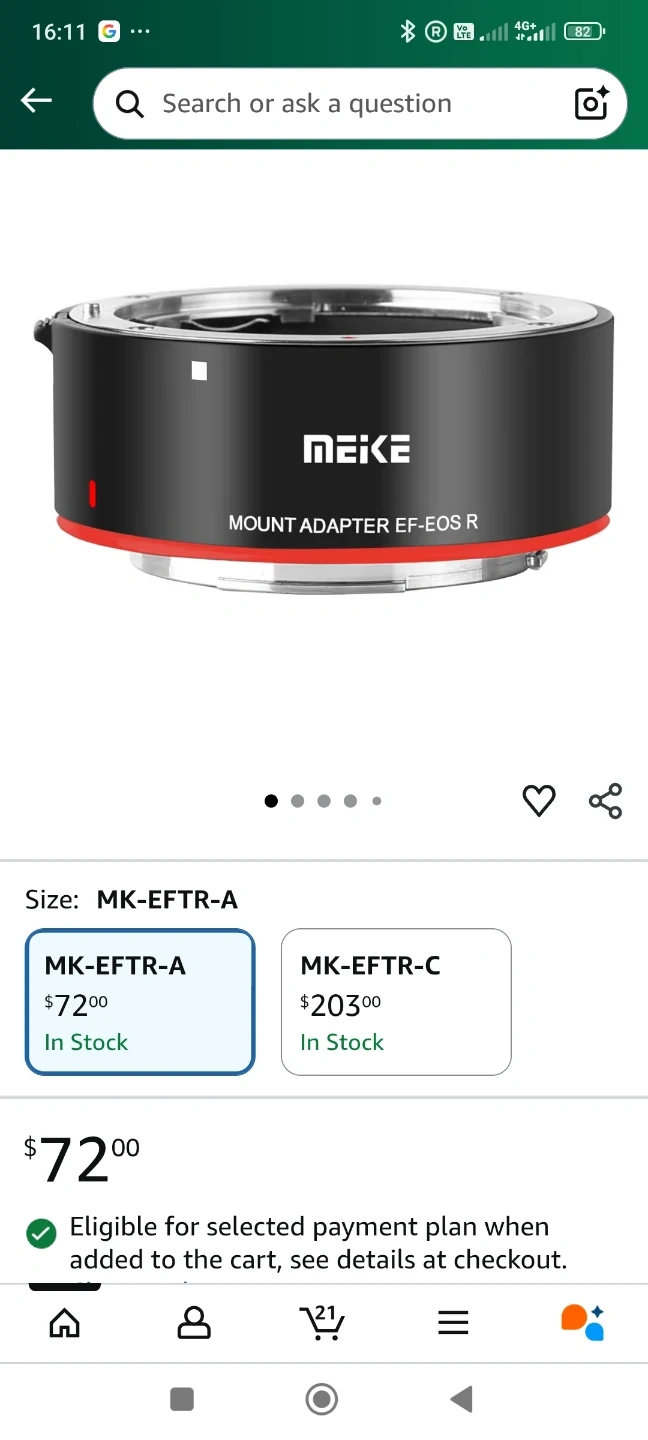Select the MK-EFTR-A size option
Screen dimensions: 648x1440
[x=140, y=1002]
